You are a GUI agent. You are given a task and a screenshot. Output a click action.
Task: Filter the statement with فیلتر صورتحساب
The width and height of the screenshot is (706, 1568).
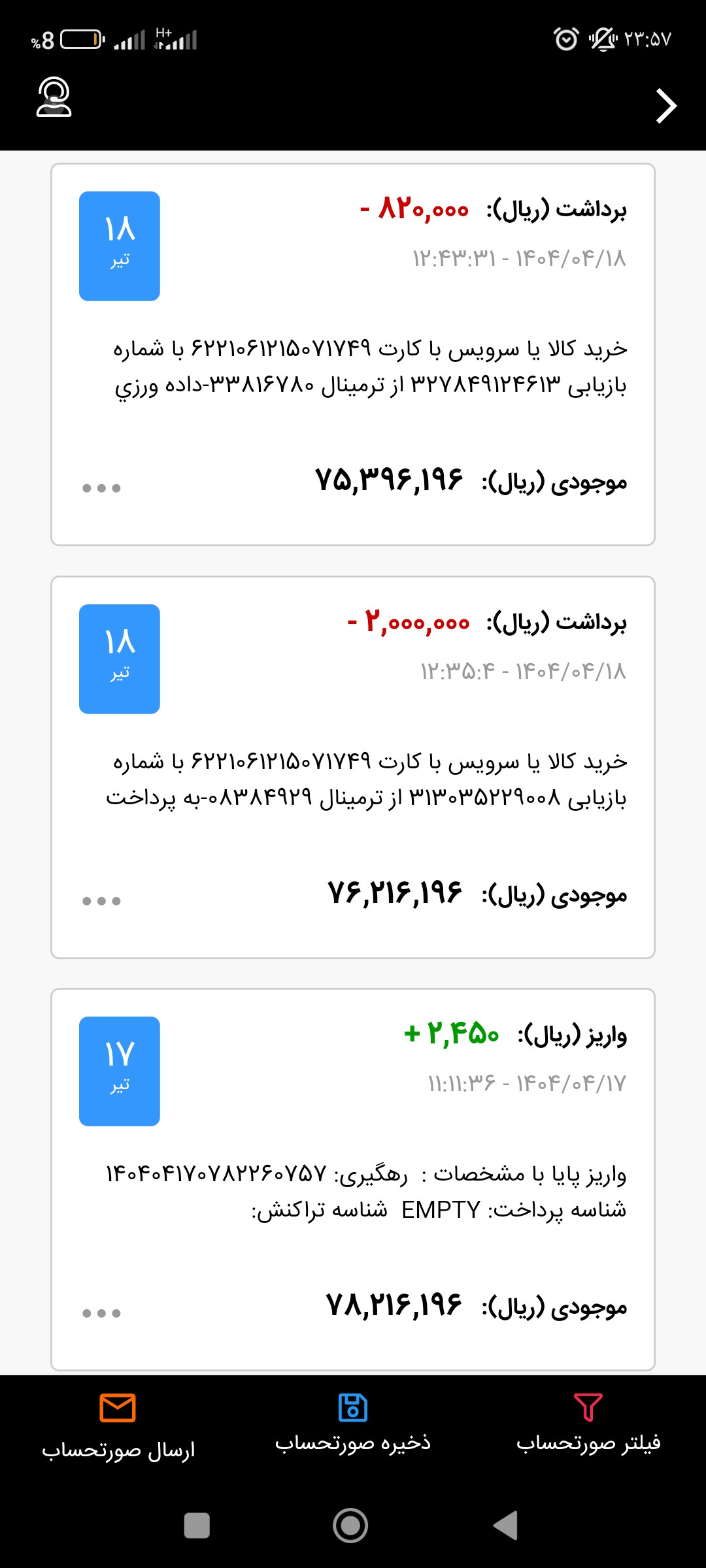[588, 1423]
